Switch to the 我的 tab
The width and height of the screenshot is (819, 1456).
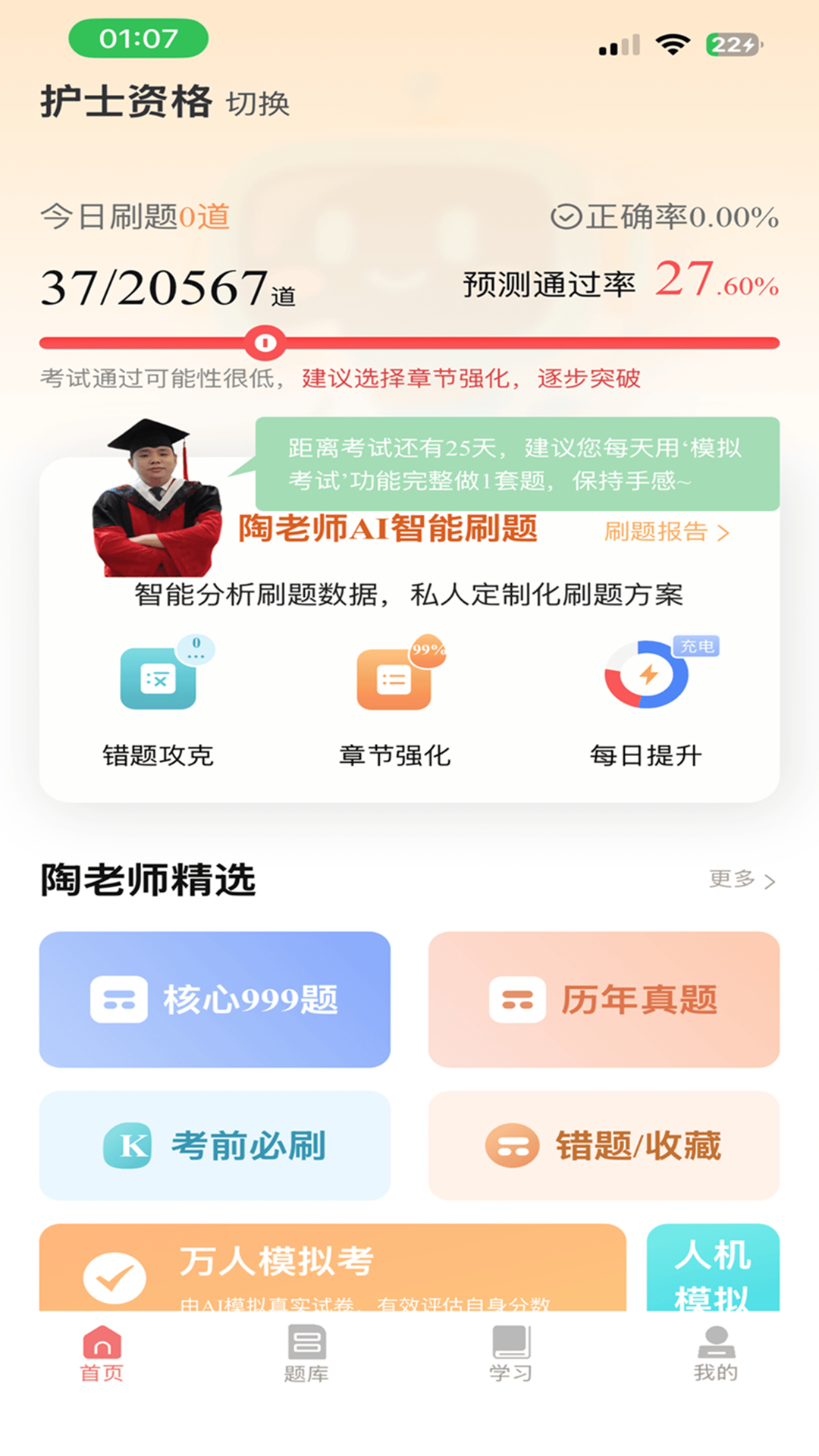715,1353
